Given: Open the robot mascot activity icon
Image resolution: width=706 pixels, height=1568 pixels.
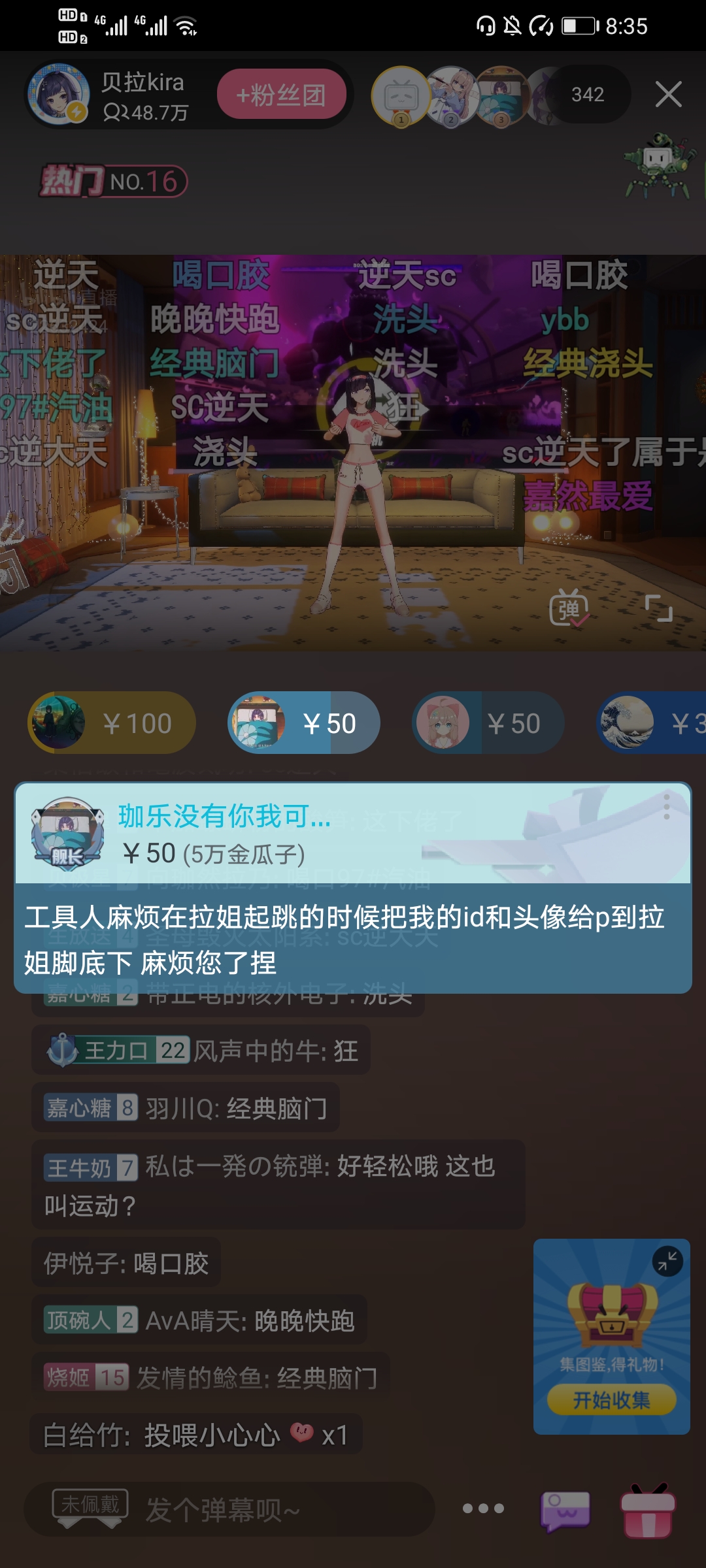Looking at the screenshot, I should click(659, 166).
